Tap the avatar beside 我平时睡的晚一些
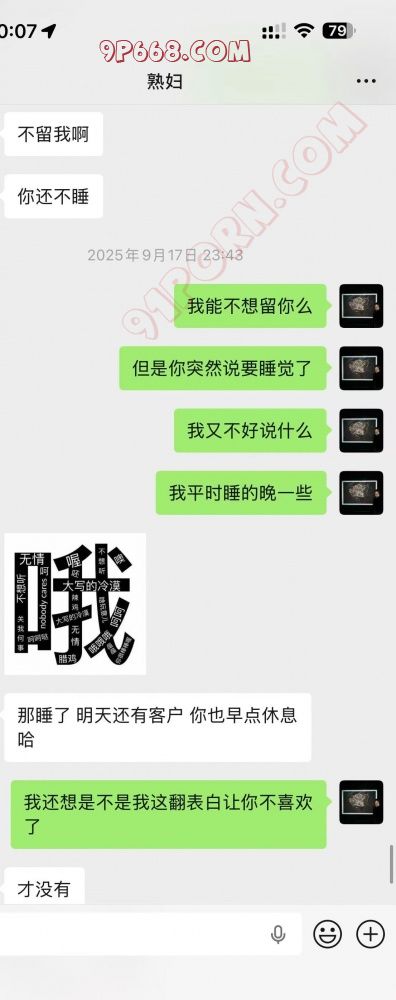This screenshot has width=396, height=1000. point(361,493)
